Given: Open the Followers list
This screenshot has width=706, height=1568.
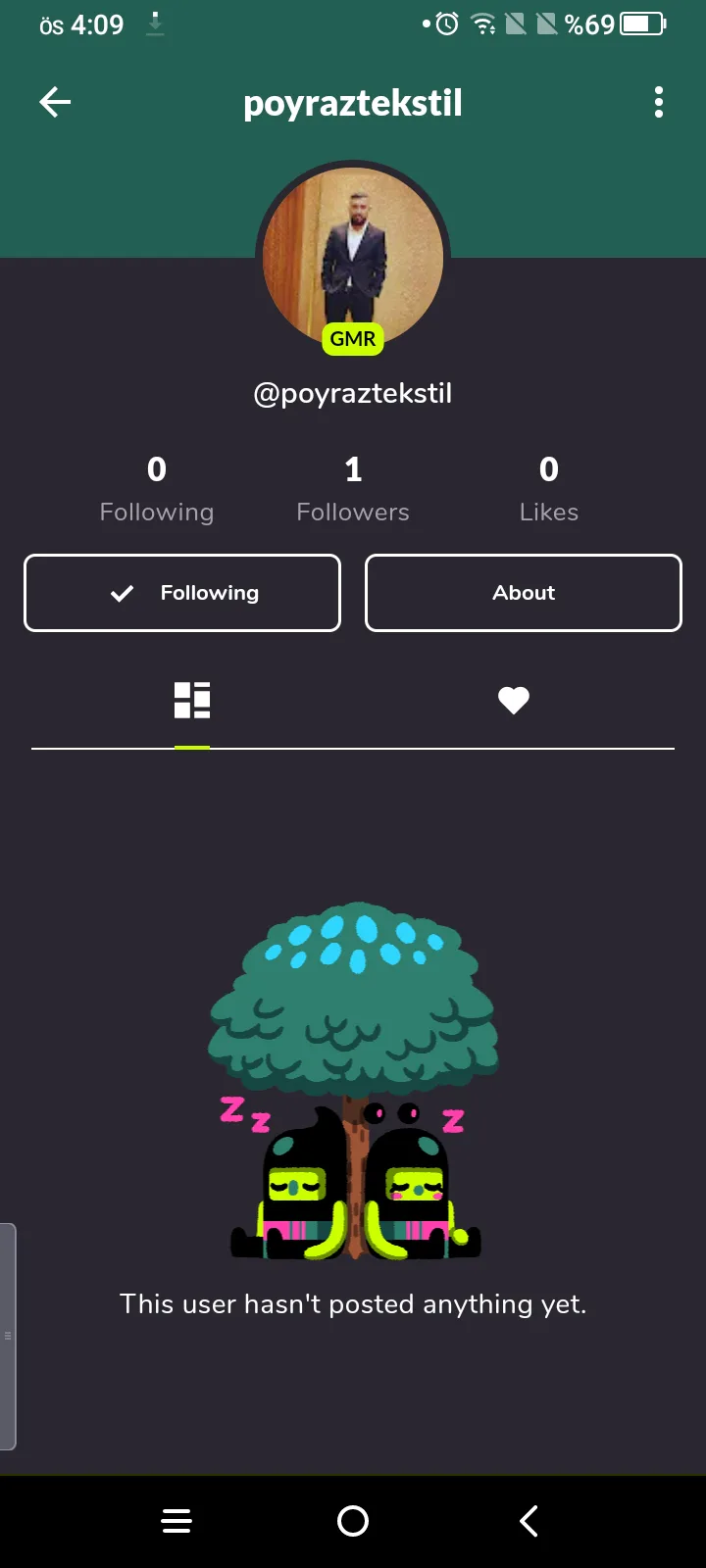Looking at the screenshot, I should (x=353, y=488).
